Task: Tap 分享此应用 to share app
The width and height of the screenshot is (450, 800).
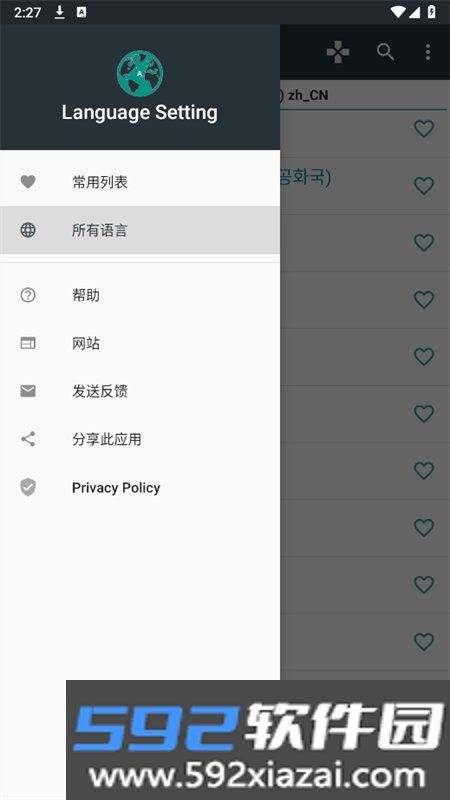Action: [x=140, y=439]
